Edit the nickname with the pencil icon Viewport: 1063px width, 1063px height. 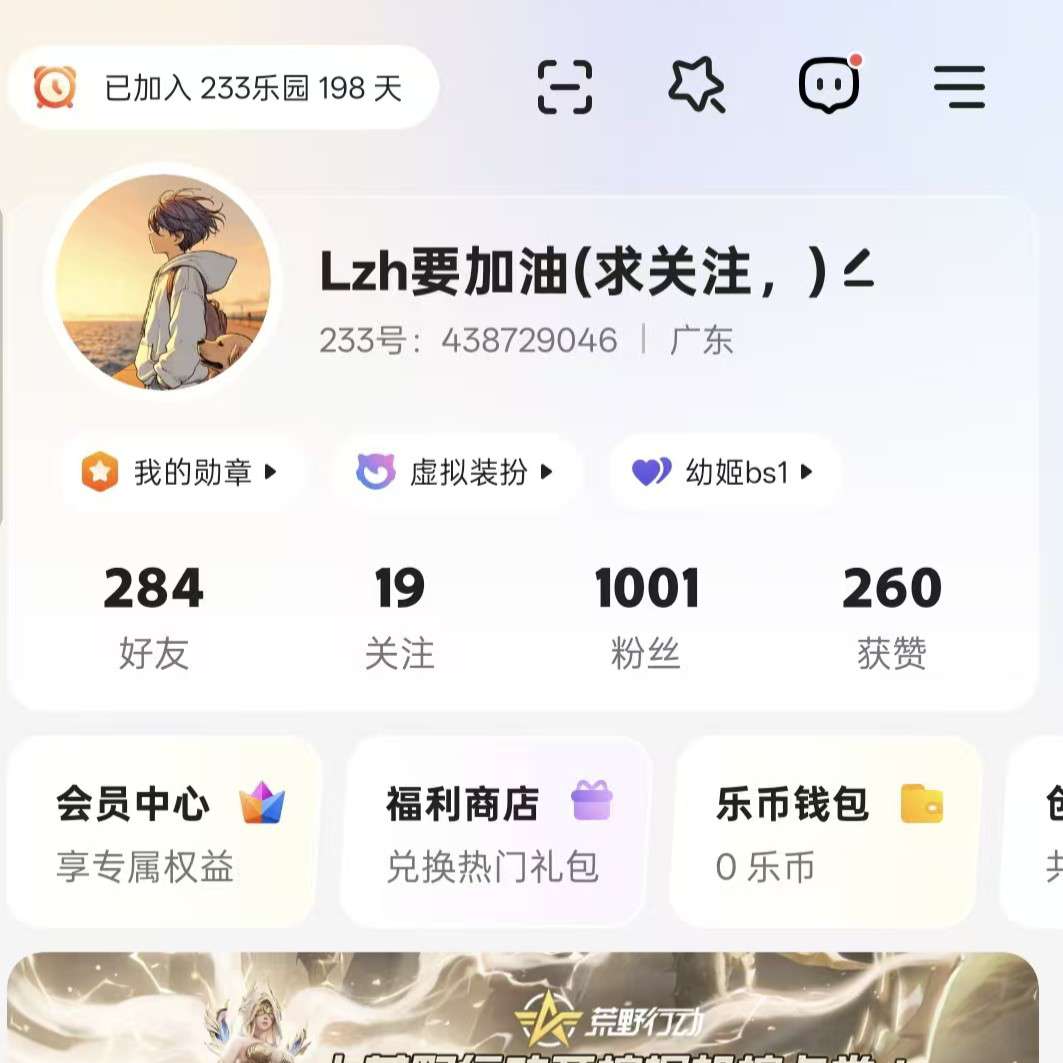point(858,270)
